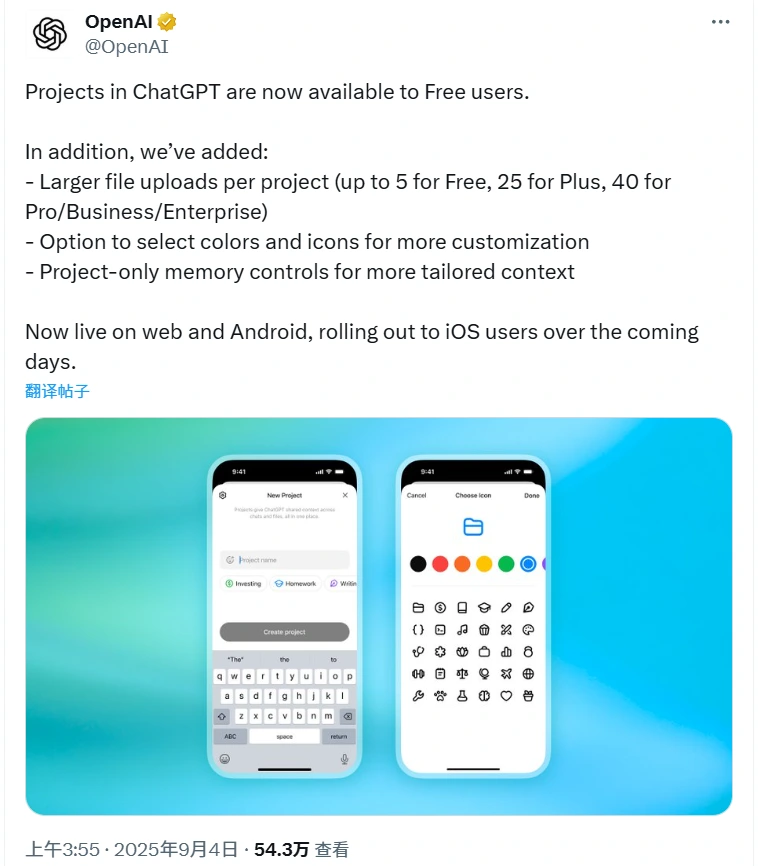Open settings gear in New Project screen
Screen dimensions: 758x866
click(x=224, y=495)
